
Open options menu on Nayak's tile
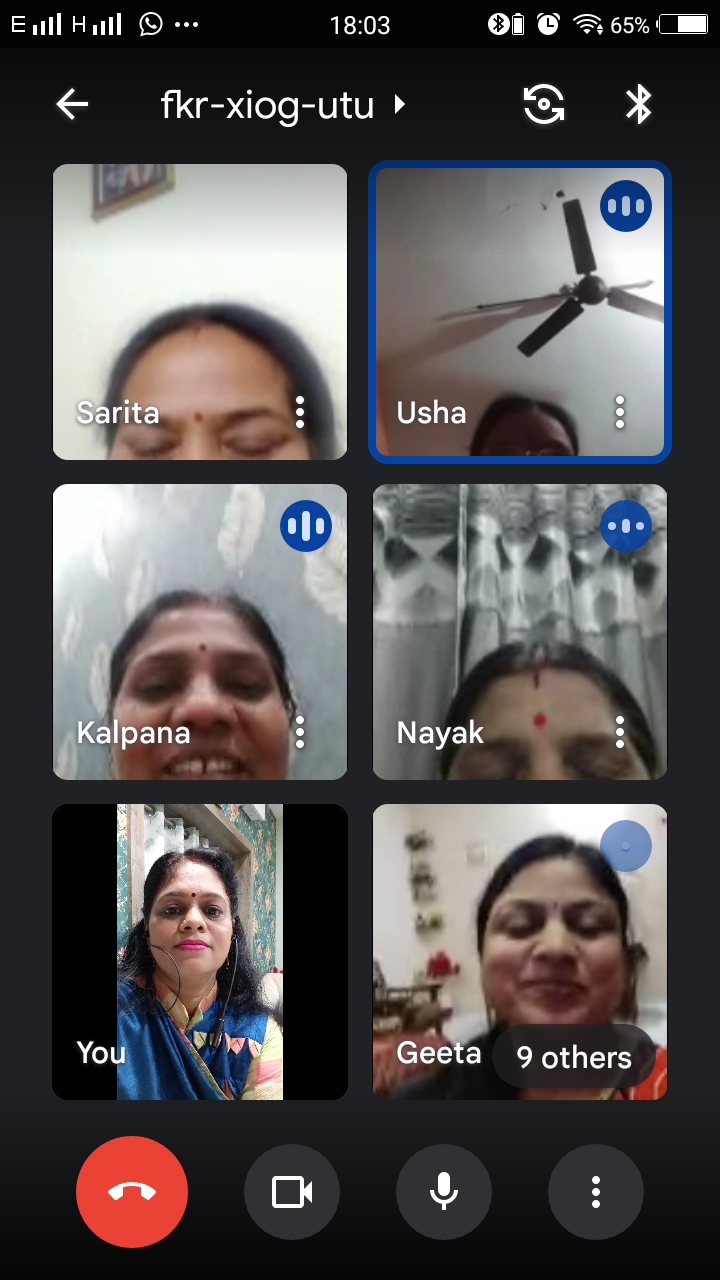click(x=620, y=732)
